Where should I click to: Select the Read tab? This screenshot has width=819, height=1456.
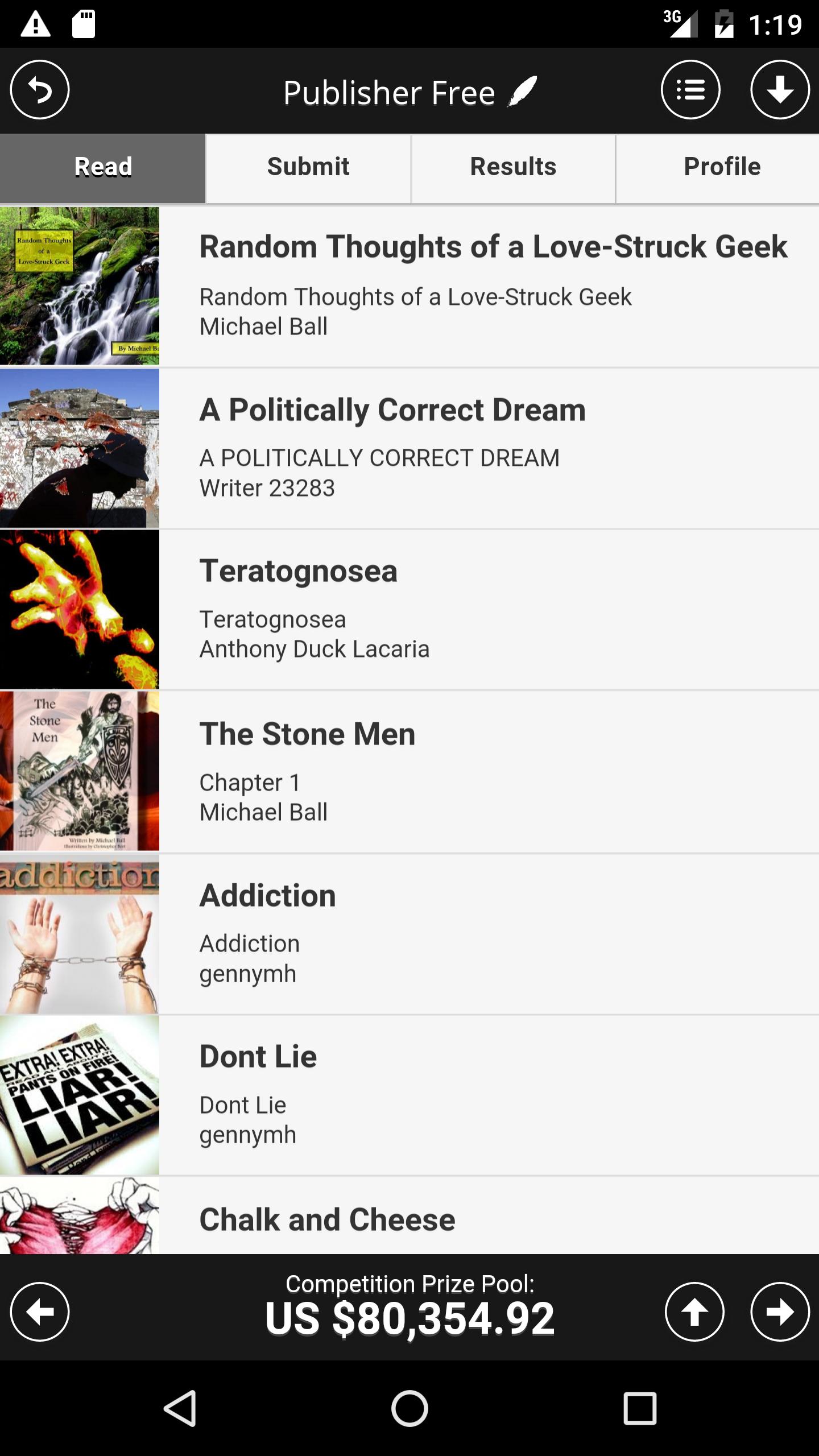(102, 168)
